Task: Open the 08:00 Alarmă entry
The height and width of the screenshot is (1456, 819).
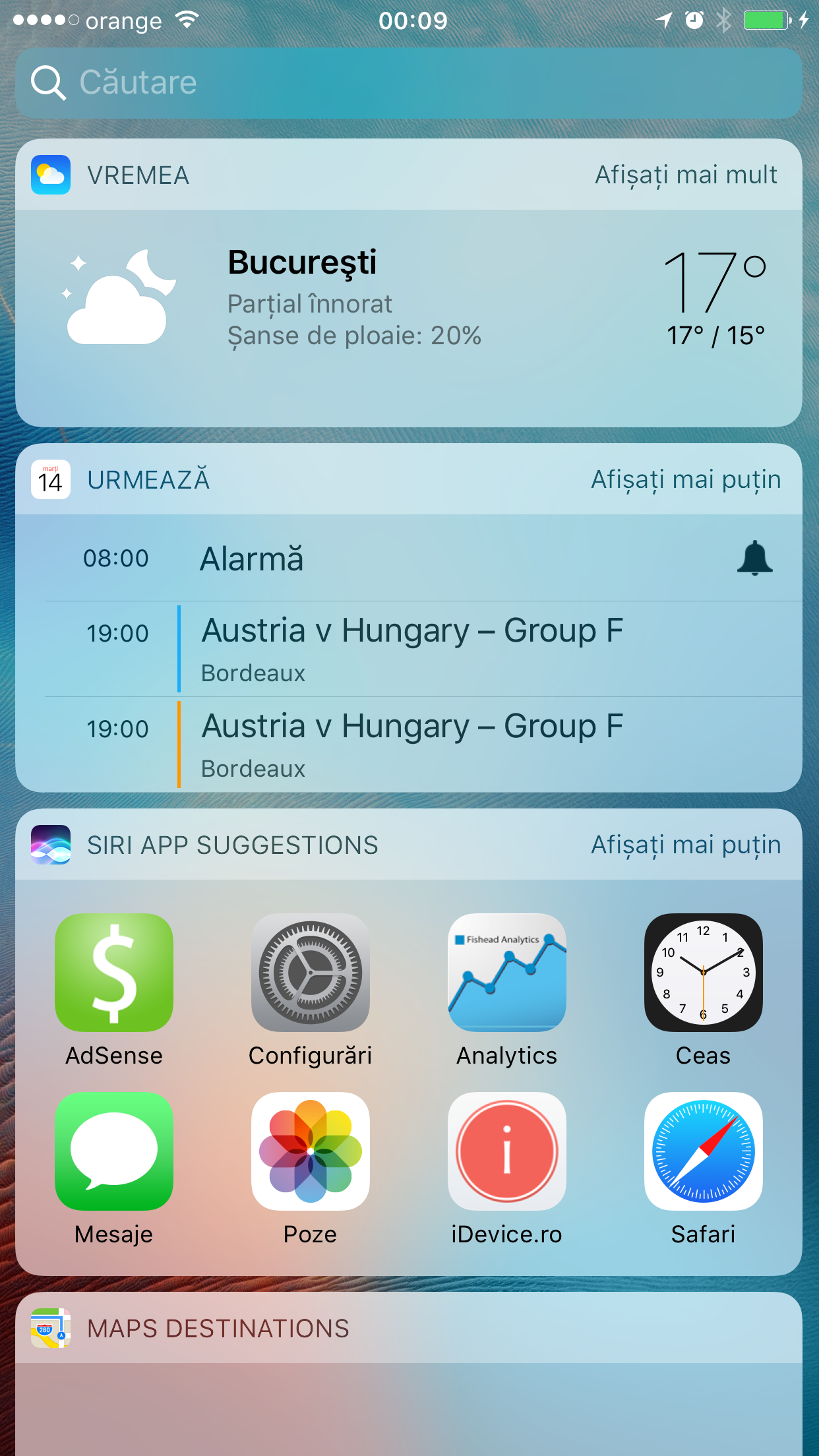Action: [409, 559]
